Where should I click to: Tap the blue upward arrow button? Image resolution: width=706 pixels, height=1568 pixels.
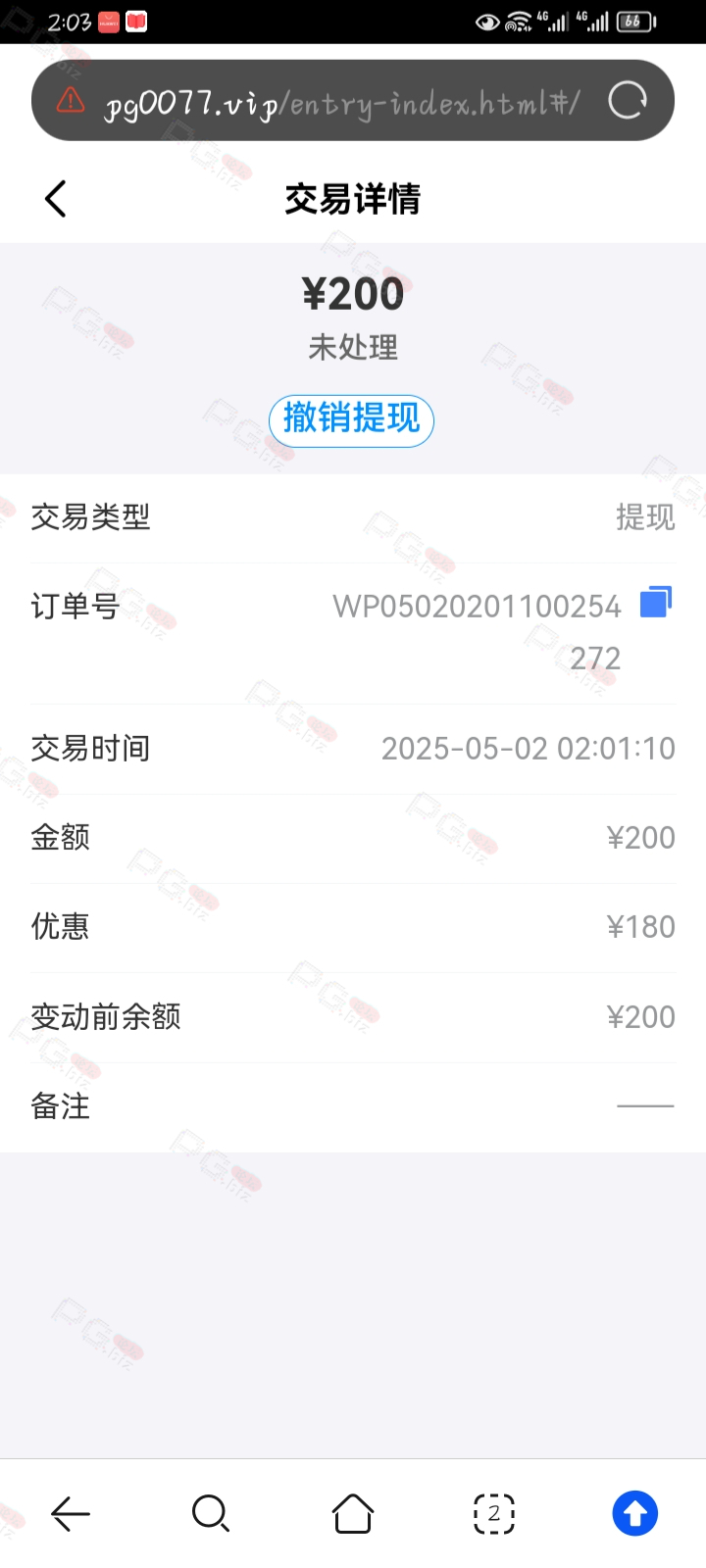click(635, 1514)
